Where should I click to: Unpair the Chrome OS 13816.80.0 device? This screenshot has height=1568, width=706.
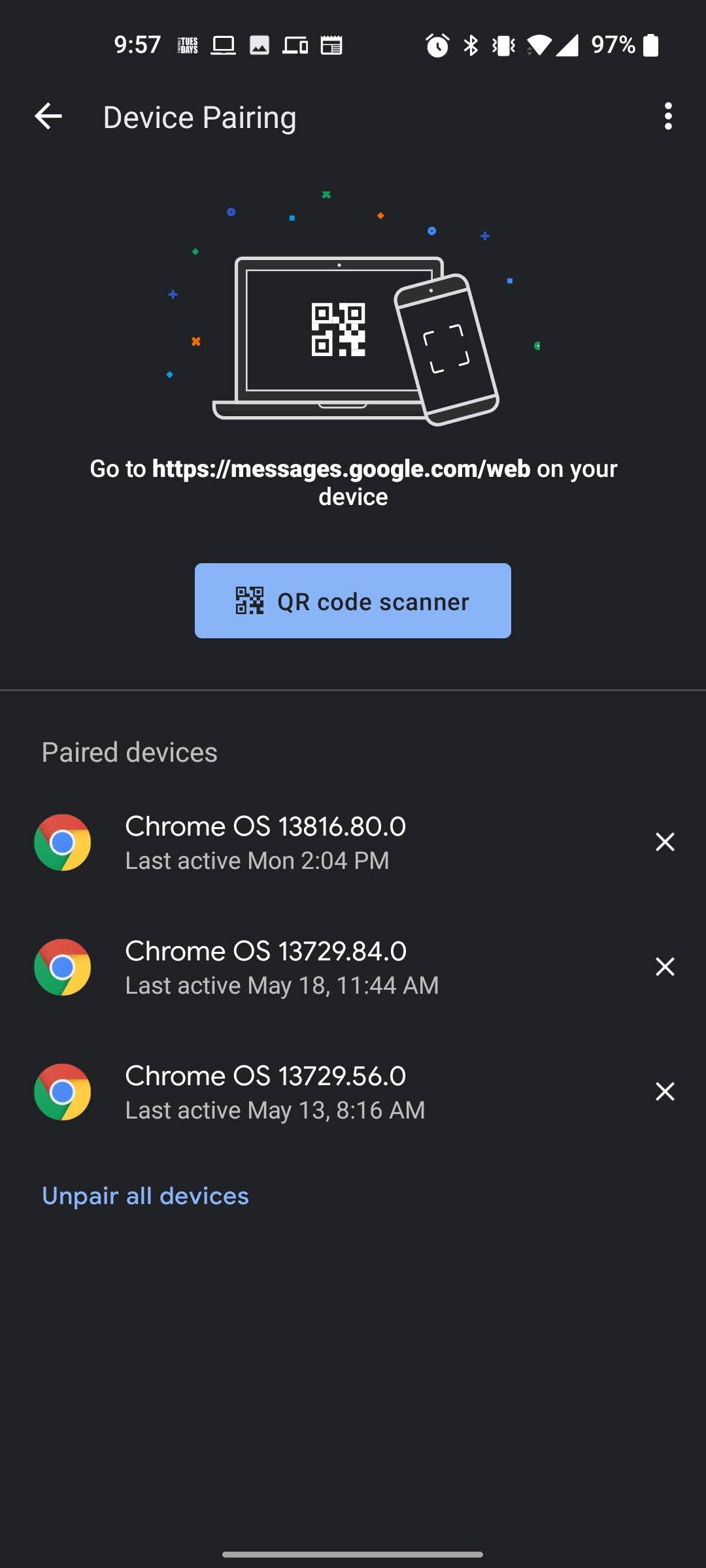pos(665,841)
